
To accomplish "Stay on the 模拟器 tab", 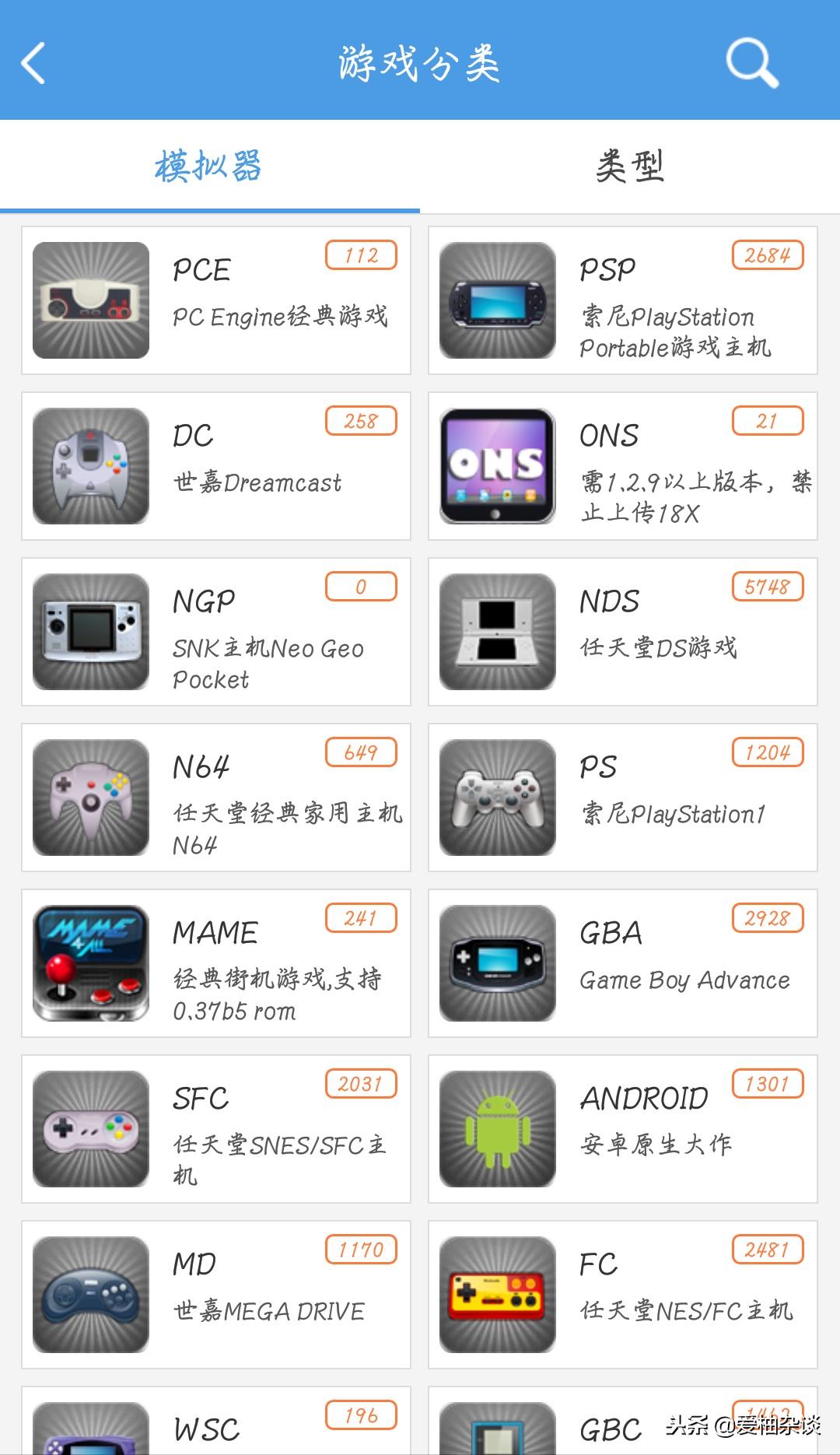I will (210, 164).
